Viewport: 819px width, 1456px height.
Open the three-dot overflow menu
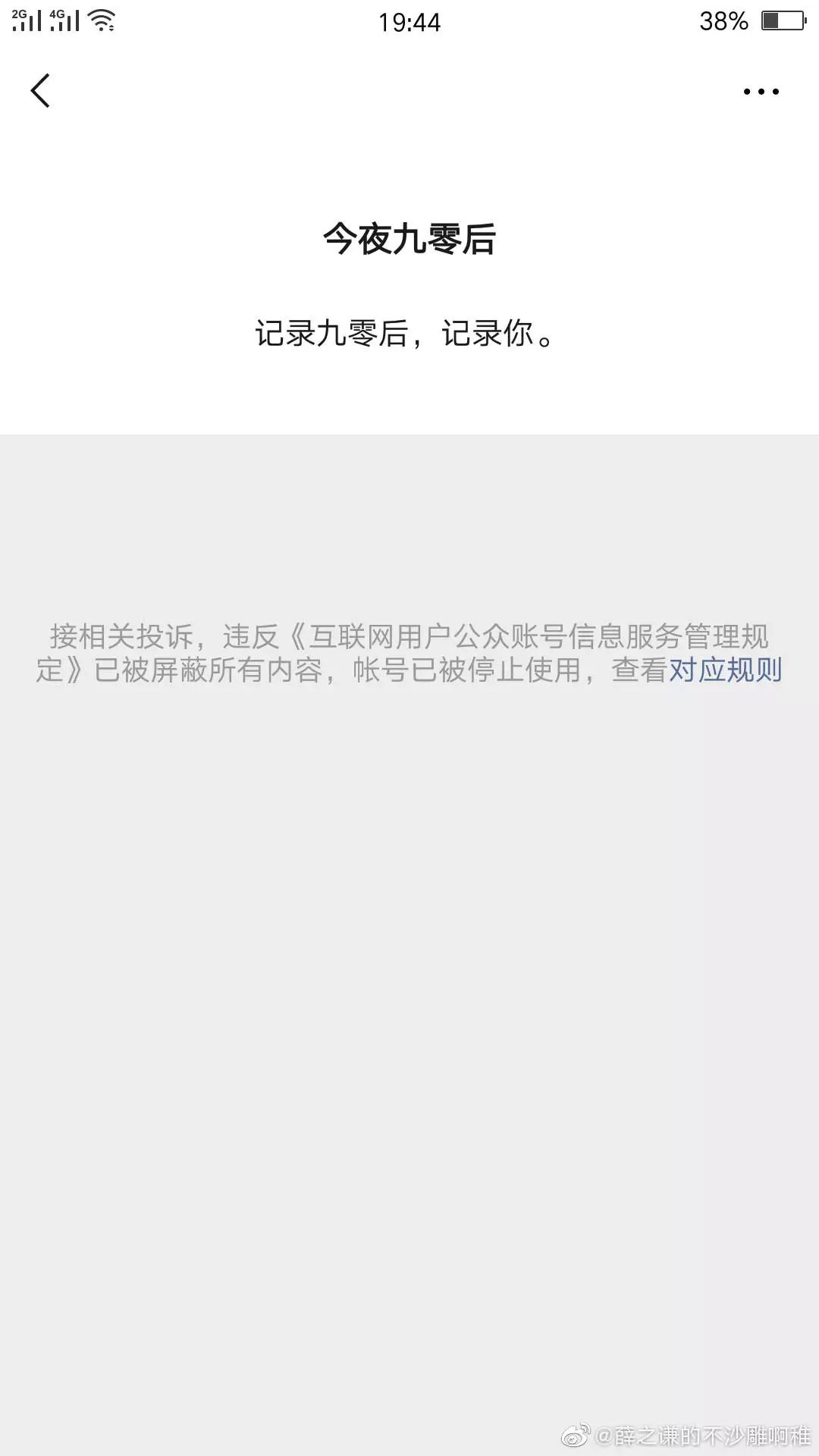click(x=761, y=92)
